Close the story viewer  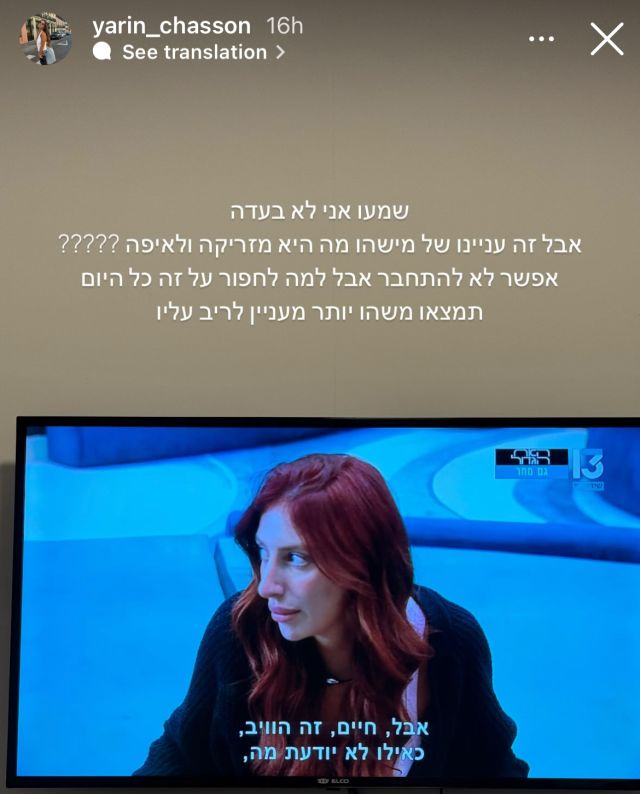607,39
